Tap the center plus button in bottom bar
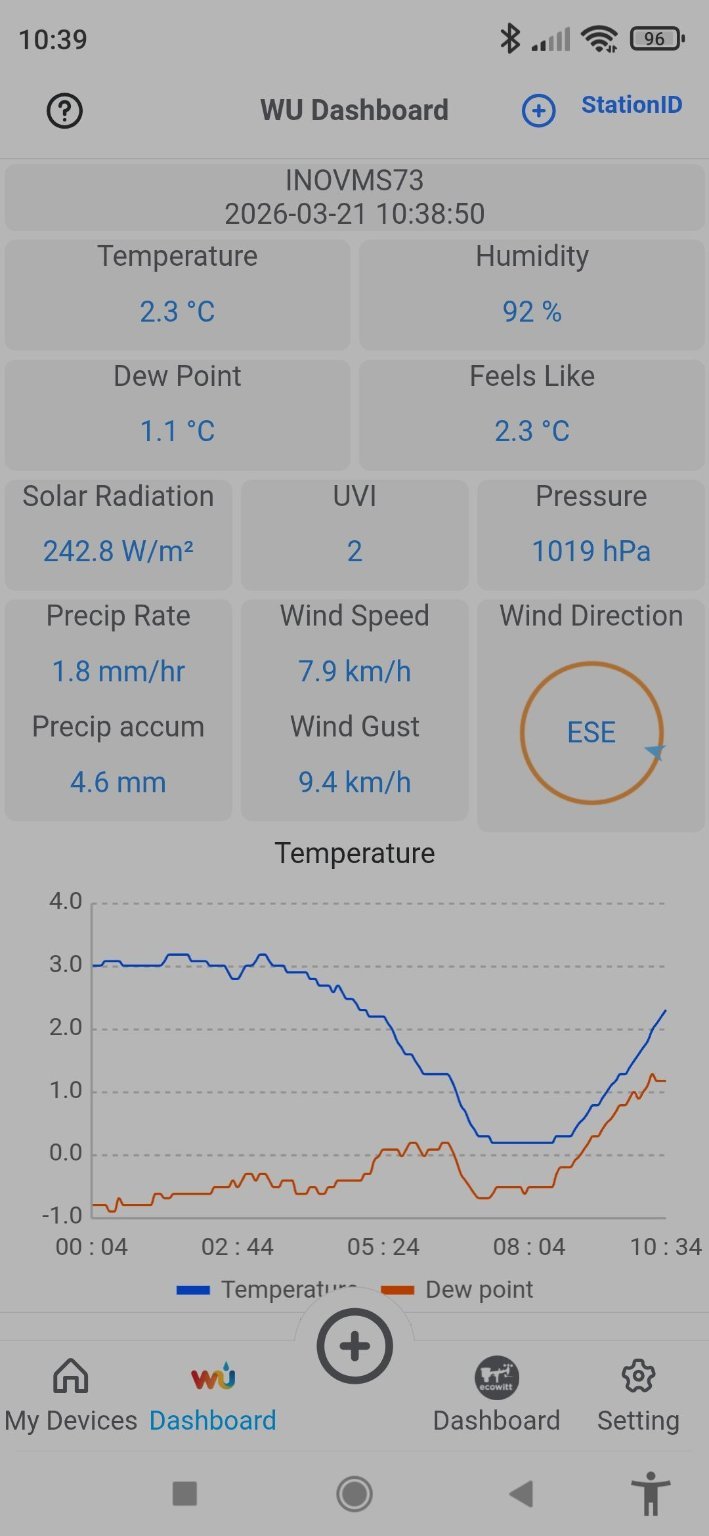This screenshot has width=709, height=1536. pyautogui.click(x=354, y=1347)
